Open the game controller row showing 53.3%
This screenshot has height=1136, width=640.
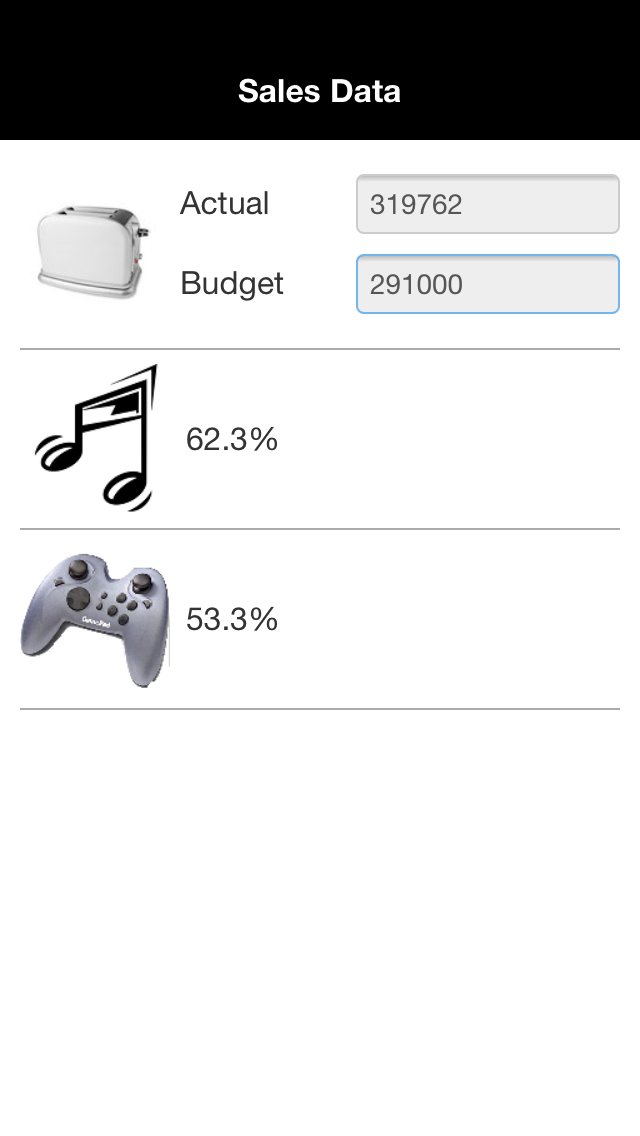pos(320,619)
